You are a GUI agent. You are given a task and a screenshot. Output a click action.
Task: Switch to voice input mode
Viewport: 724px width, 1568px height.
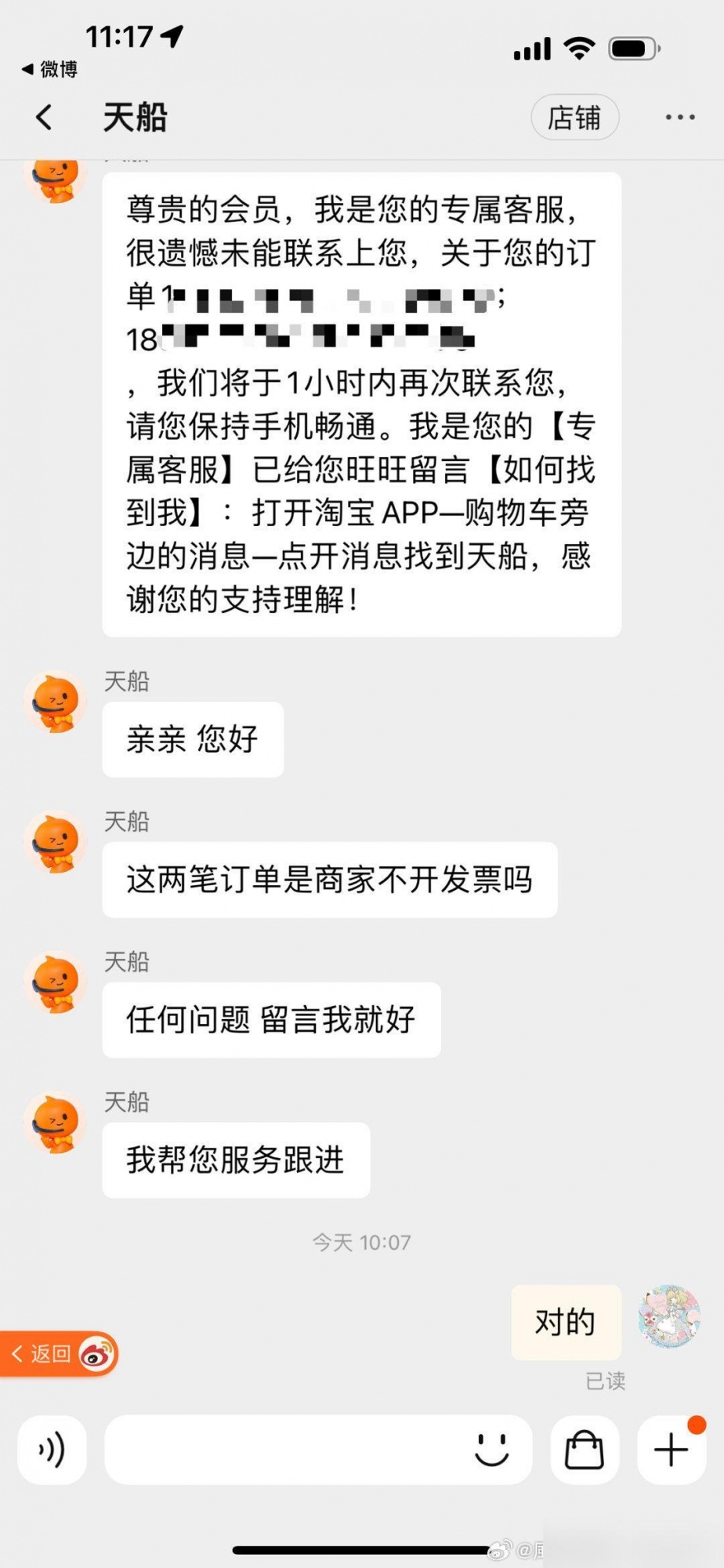tap(52, 1450)
